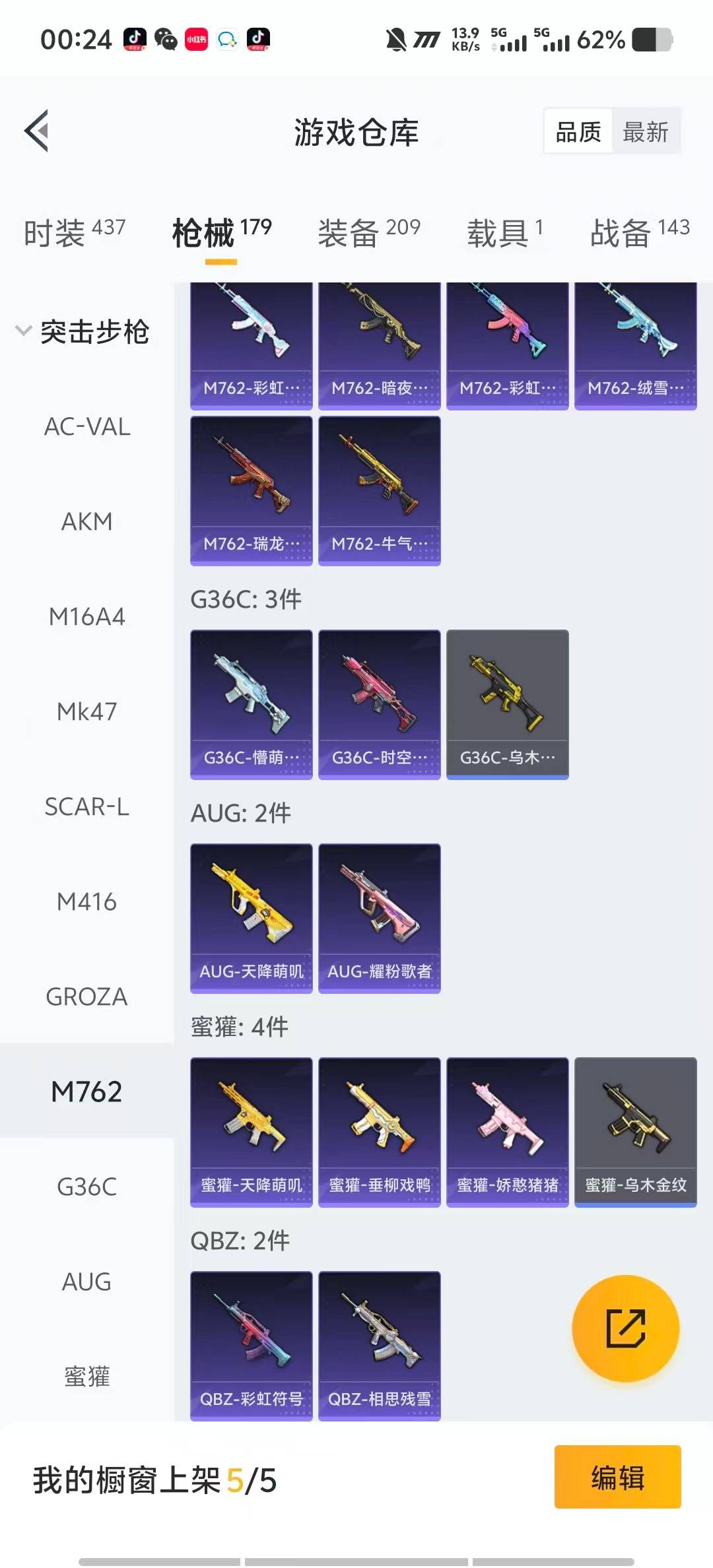Sort by 最新
The image size is (713, 1568).
pyautogui.click(x=645, y=132)
